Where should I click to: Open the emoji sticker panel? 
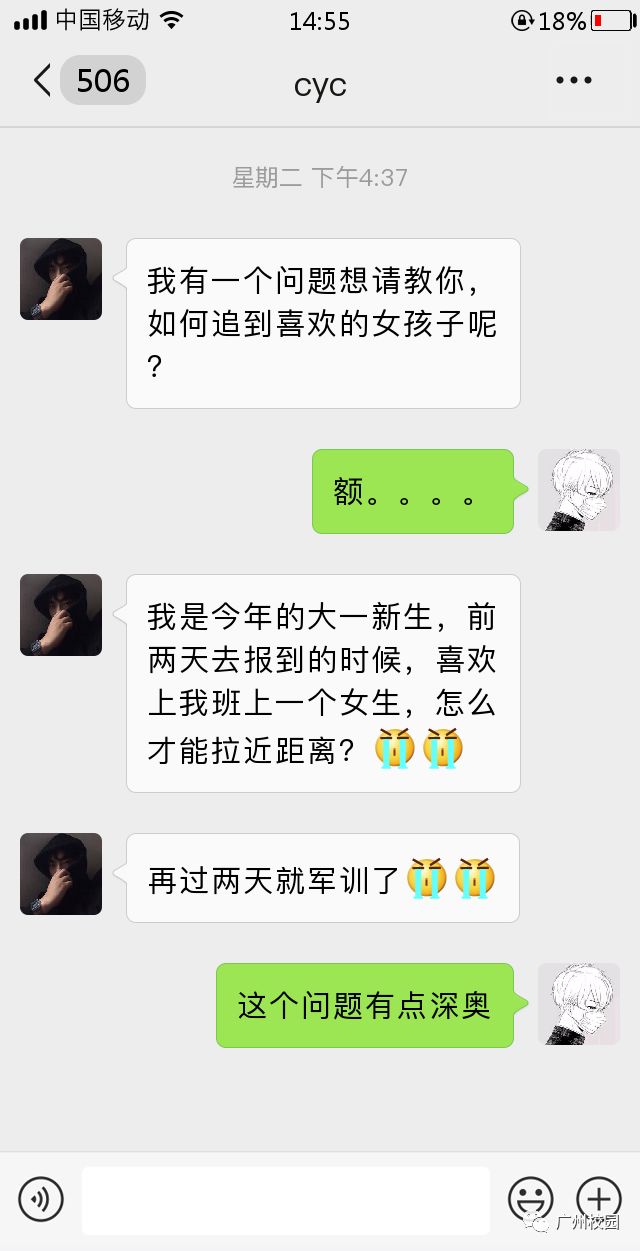531,1198
